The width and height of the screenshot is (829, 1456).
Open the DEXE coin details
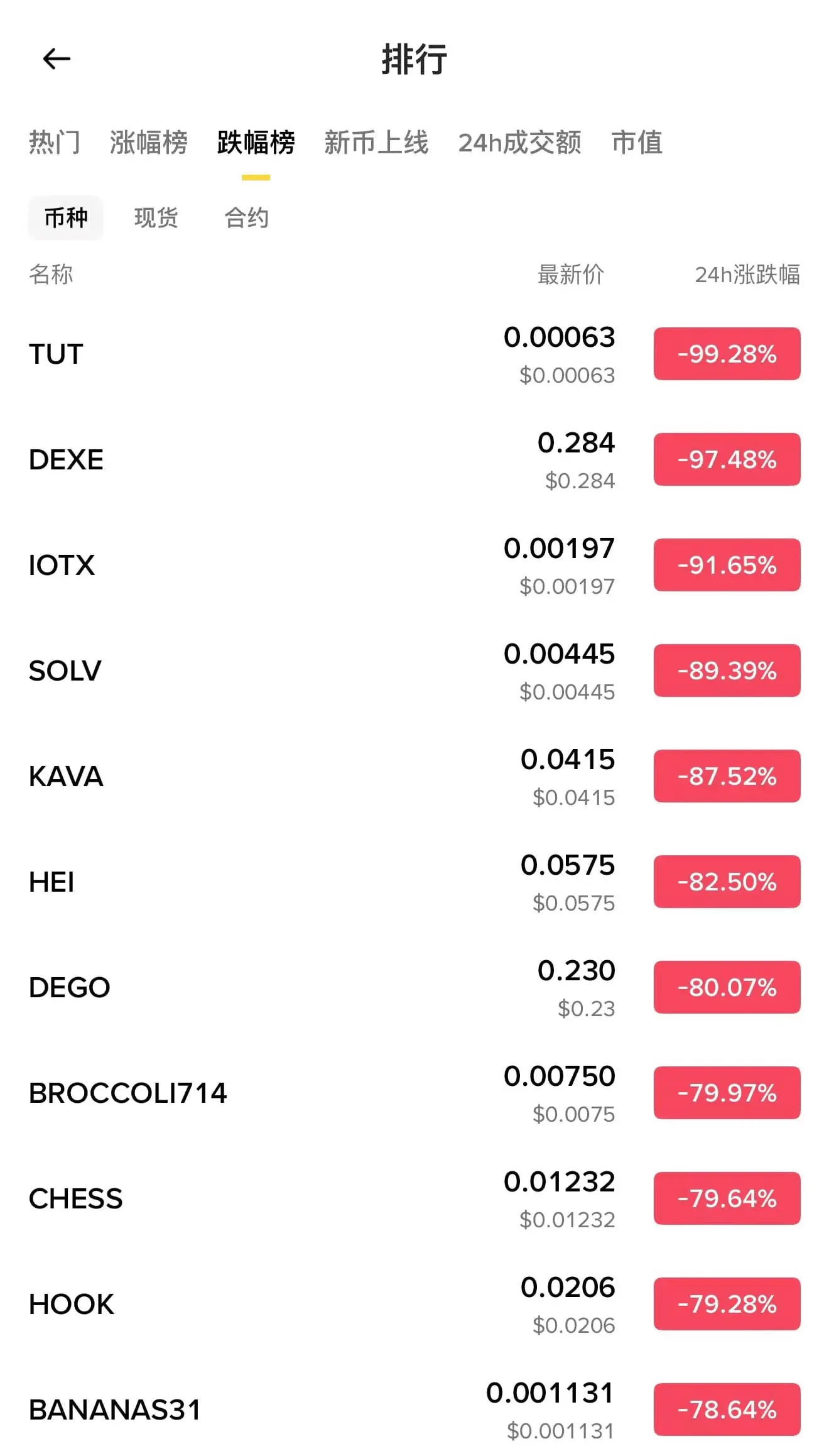pyautogui.click(x=66, y=460)
